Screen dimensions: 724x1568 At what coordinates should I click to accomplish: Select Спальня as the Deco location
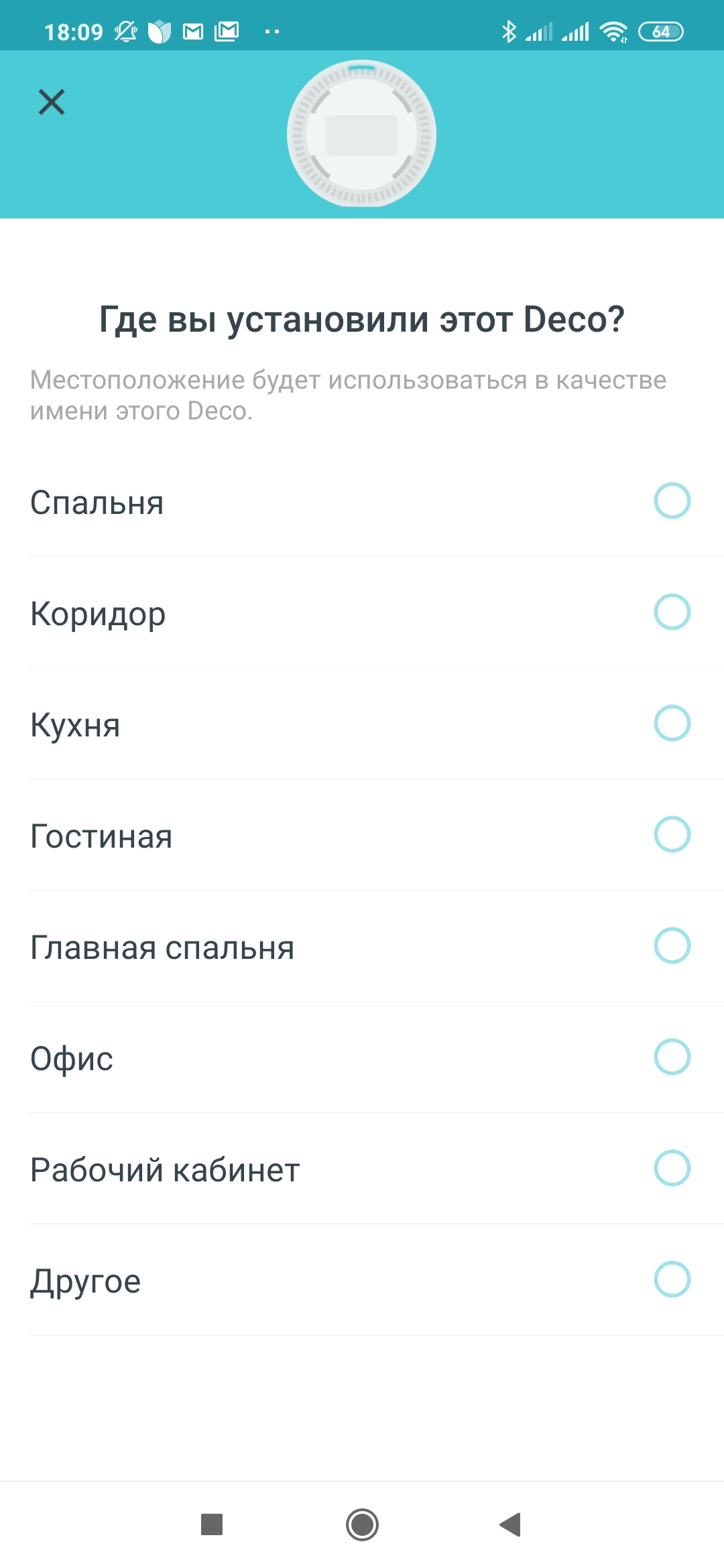tap(672, 501)
